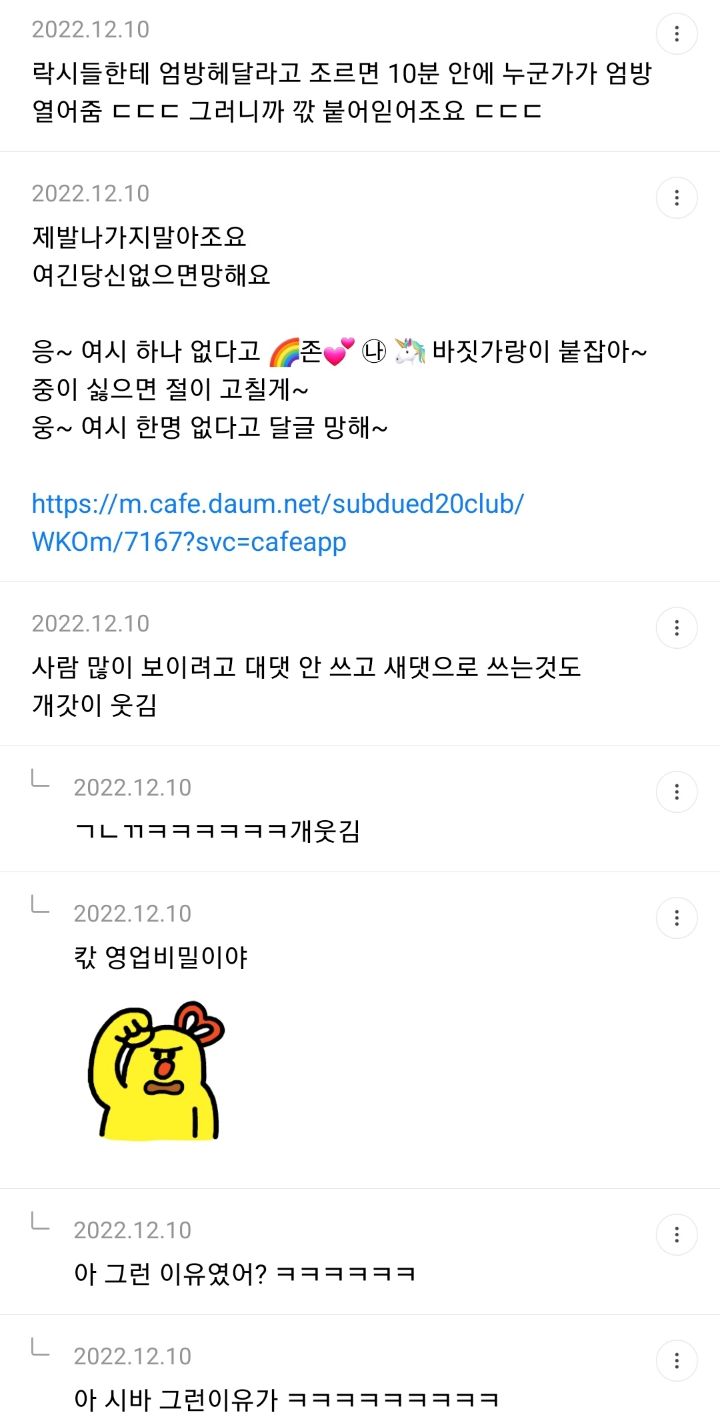Image resolution: width=720 pixels, height=1423 pixels.
Task: Open options for the '사람 많이 보이려고' comment
Action: (677, 628)
